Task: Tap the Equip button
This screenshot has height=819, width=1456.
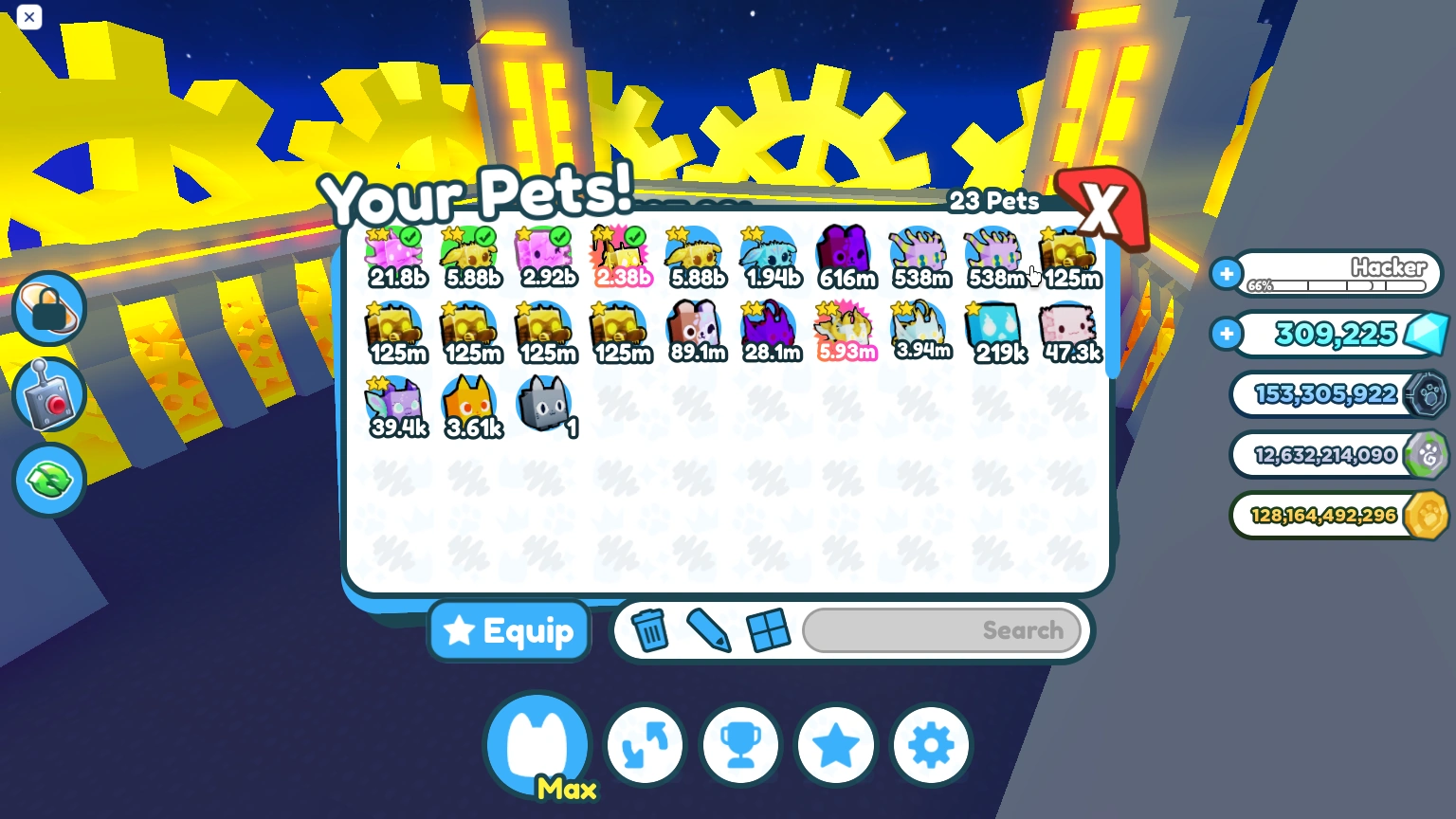Action: point(510,630)
